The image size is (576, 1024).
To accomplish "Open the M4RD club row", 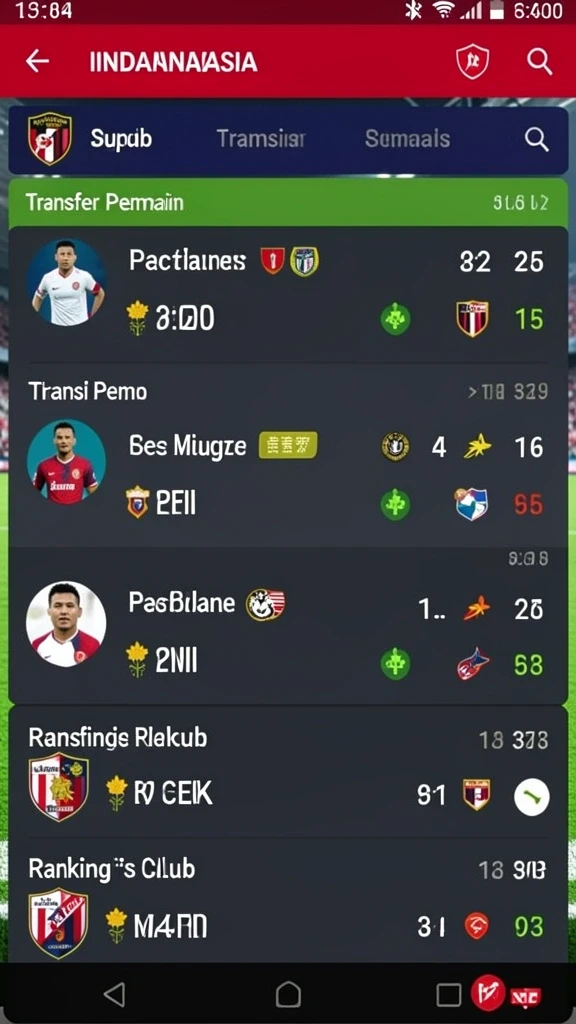I will [x=288, y=923].
